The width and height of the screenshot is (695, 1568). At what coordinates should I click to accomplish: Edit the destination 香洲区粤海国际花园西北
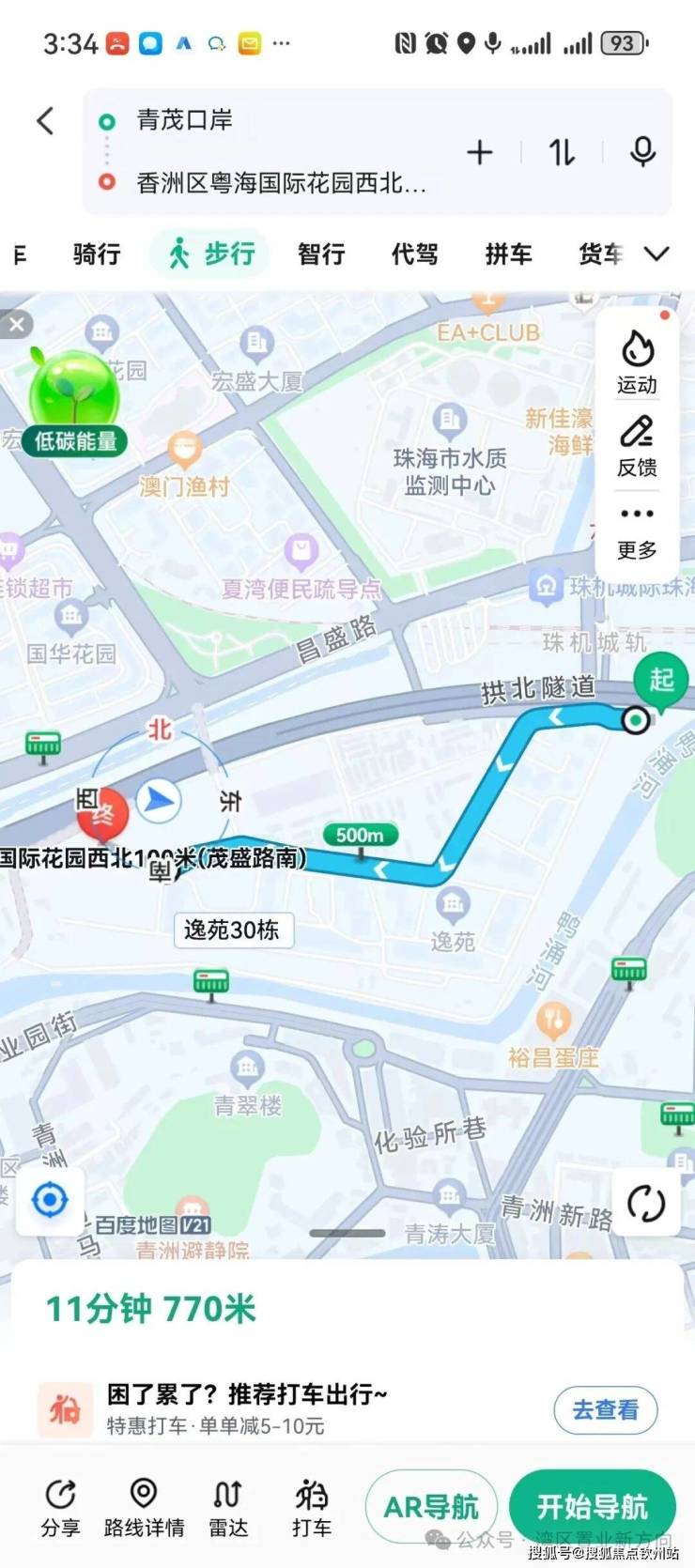281,183
